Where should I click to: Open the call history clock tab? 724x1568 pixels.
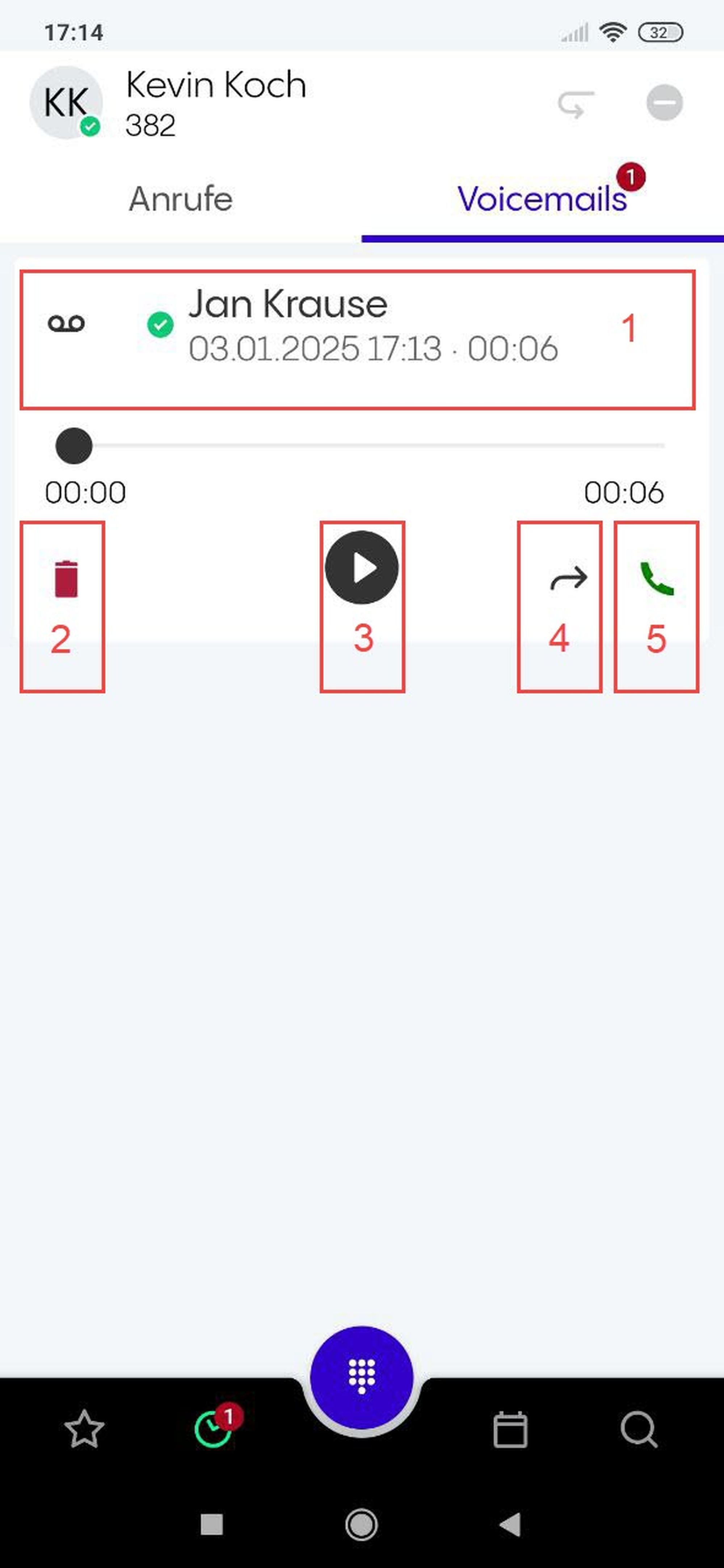tap(212, 1429)
